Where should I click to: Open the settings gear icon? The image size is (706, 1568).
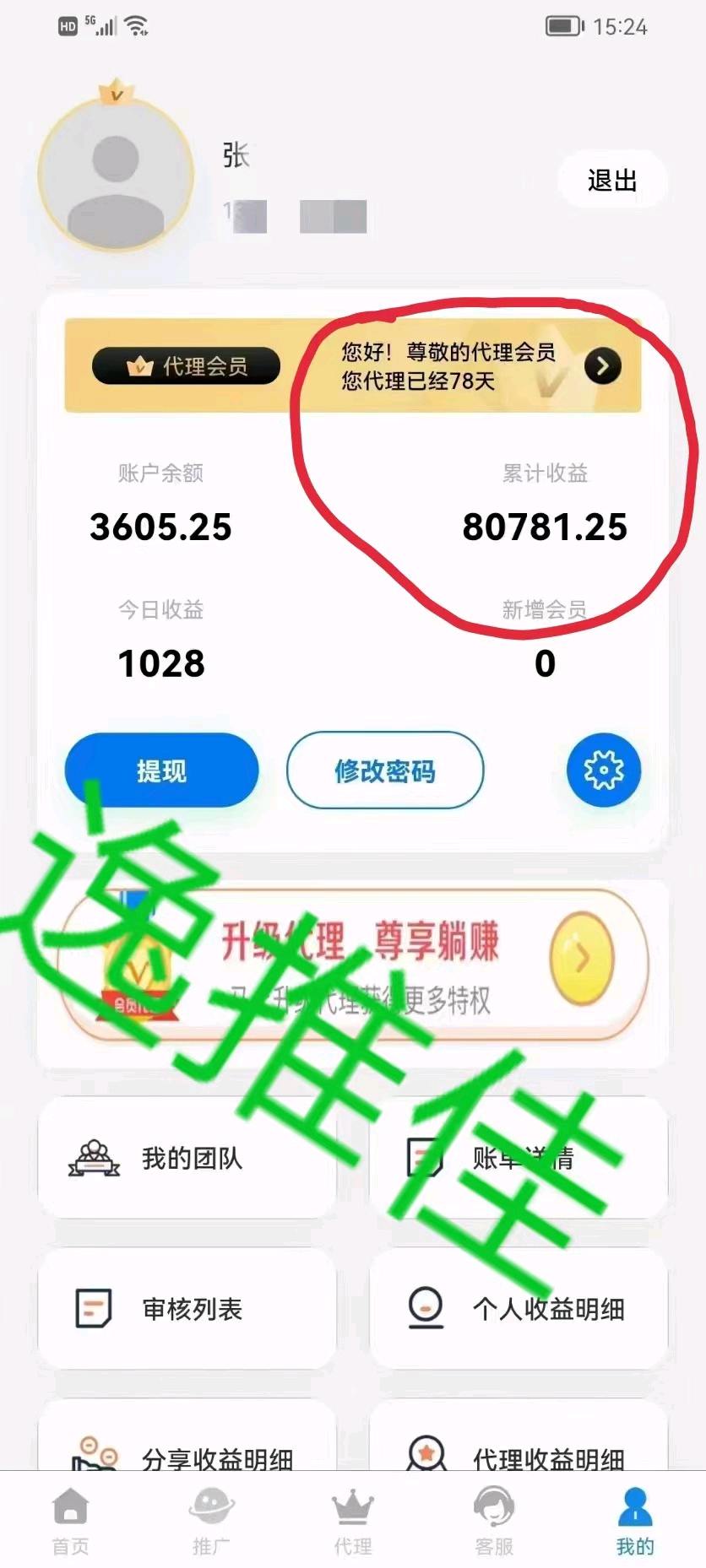pos(603,770)
